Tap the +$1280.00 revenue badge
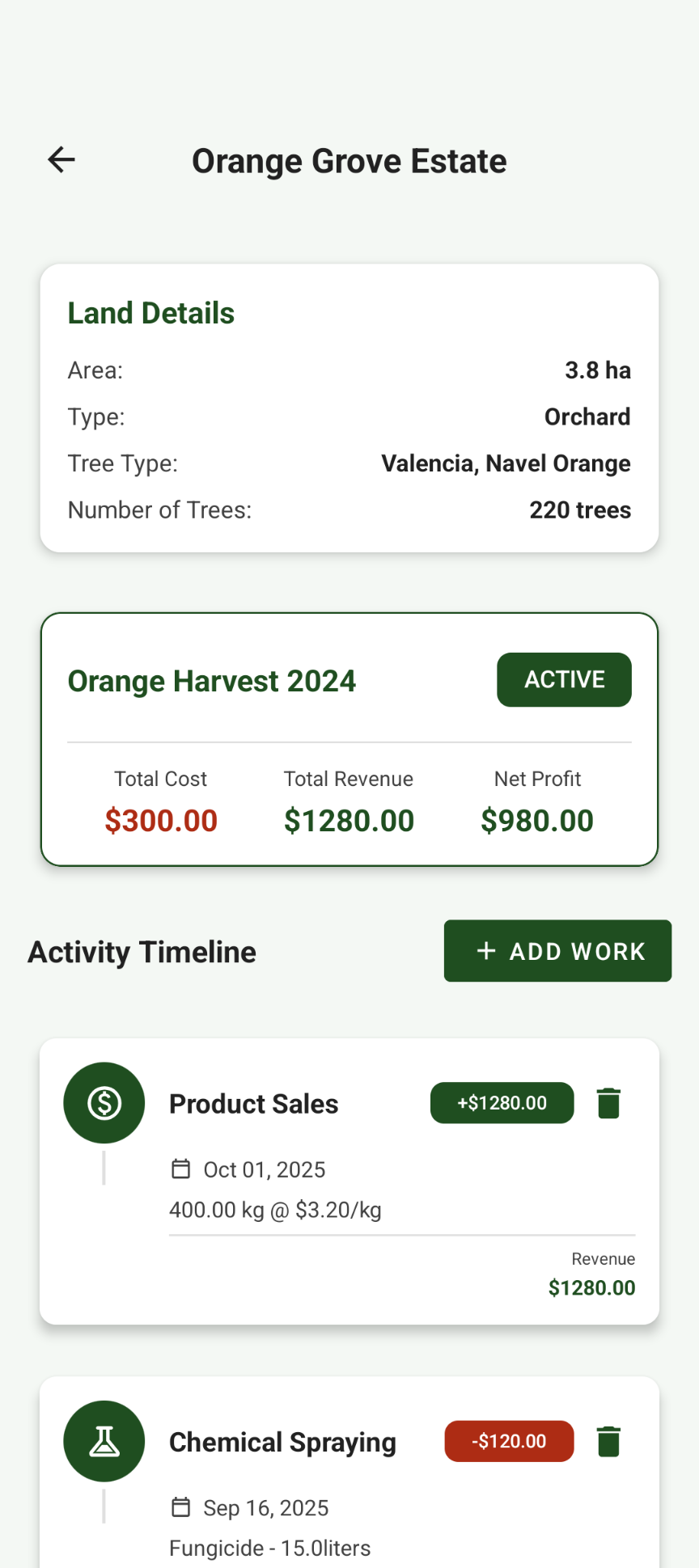This screenshot has width=699, height=1568. pos(502,1102)
